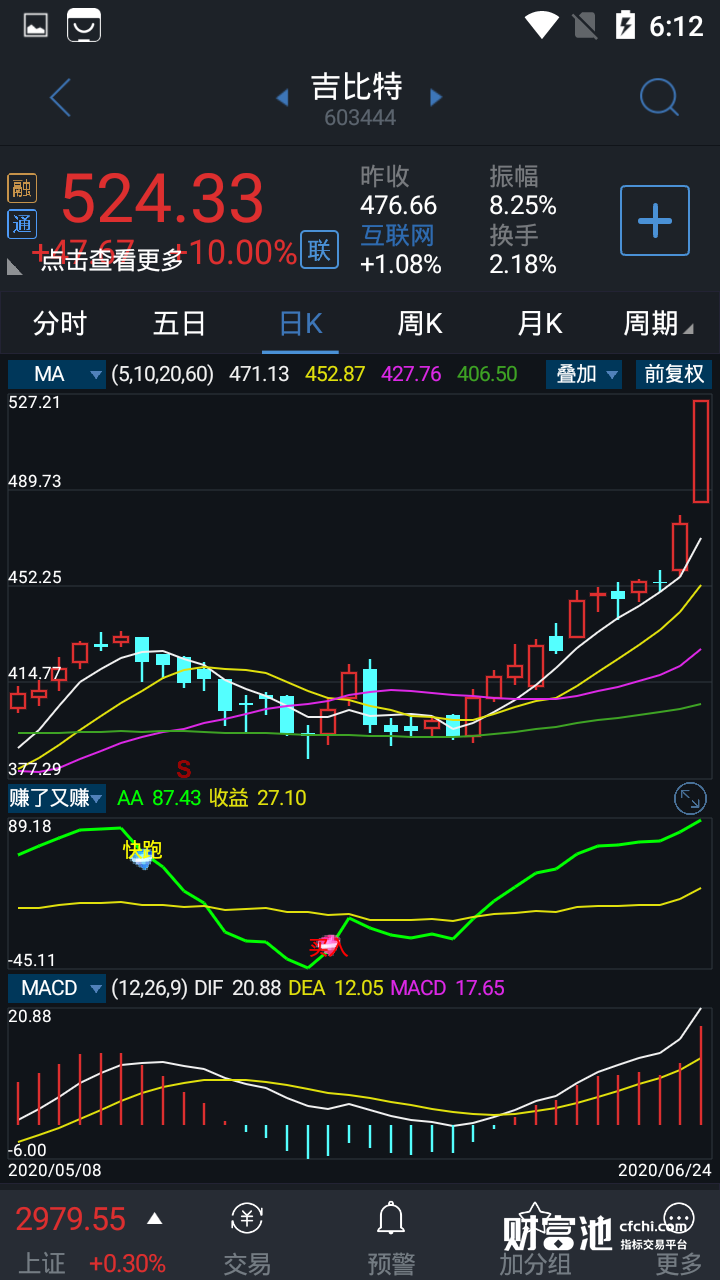Open the MACD indicator dropdown
This screenshot has height=1280, width=720.
pyautogui.click(x=57, y=988)
